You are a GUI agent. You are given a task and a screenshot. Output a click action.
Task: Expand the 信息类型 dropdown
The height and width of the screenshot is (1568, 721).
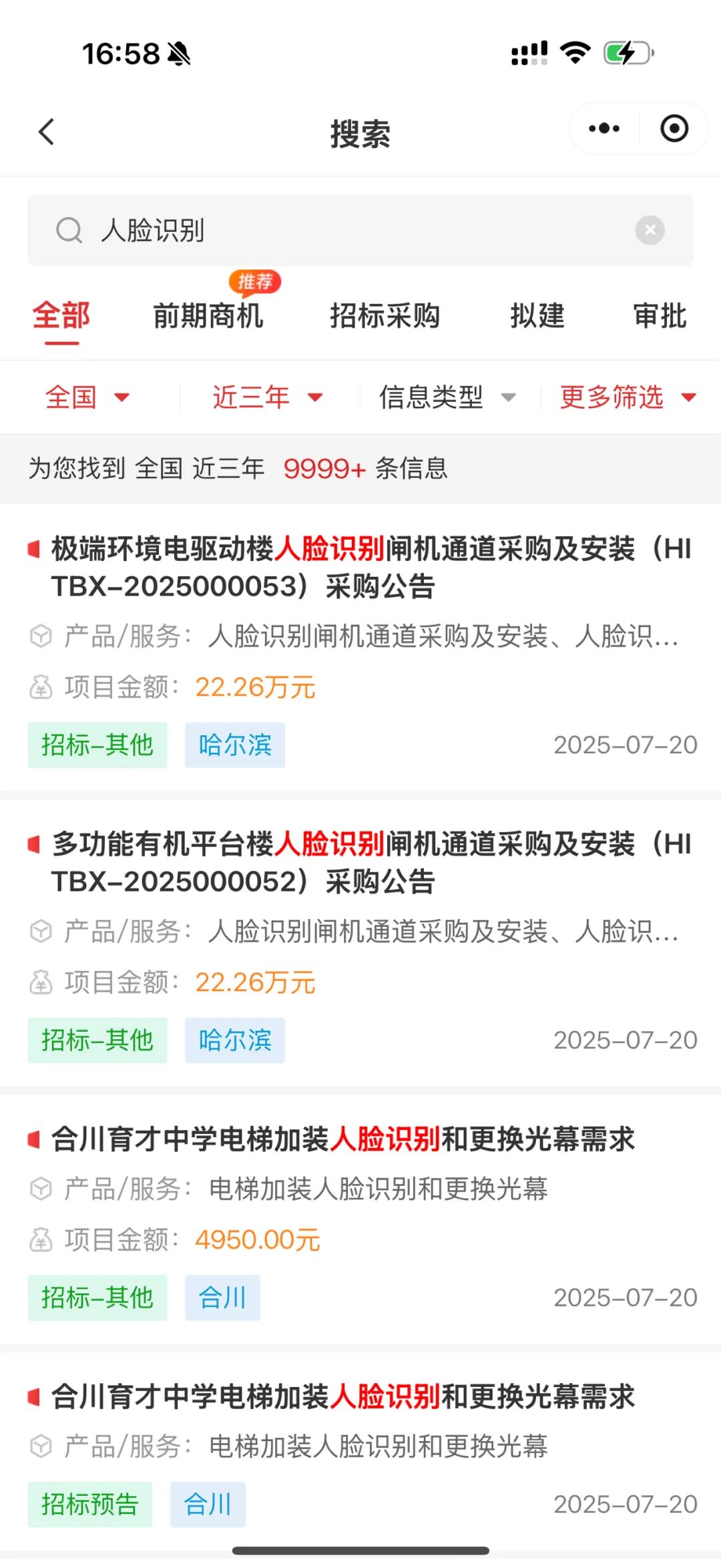point(447,397)
